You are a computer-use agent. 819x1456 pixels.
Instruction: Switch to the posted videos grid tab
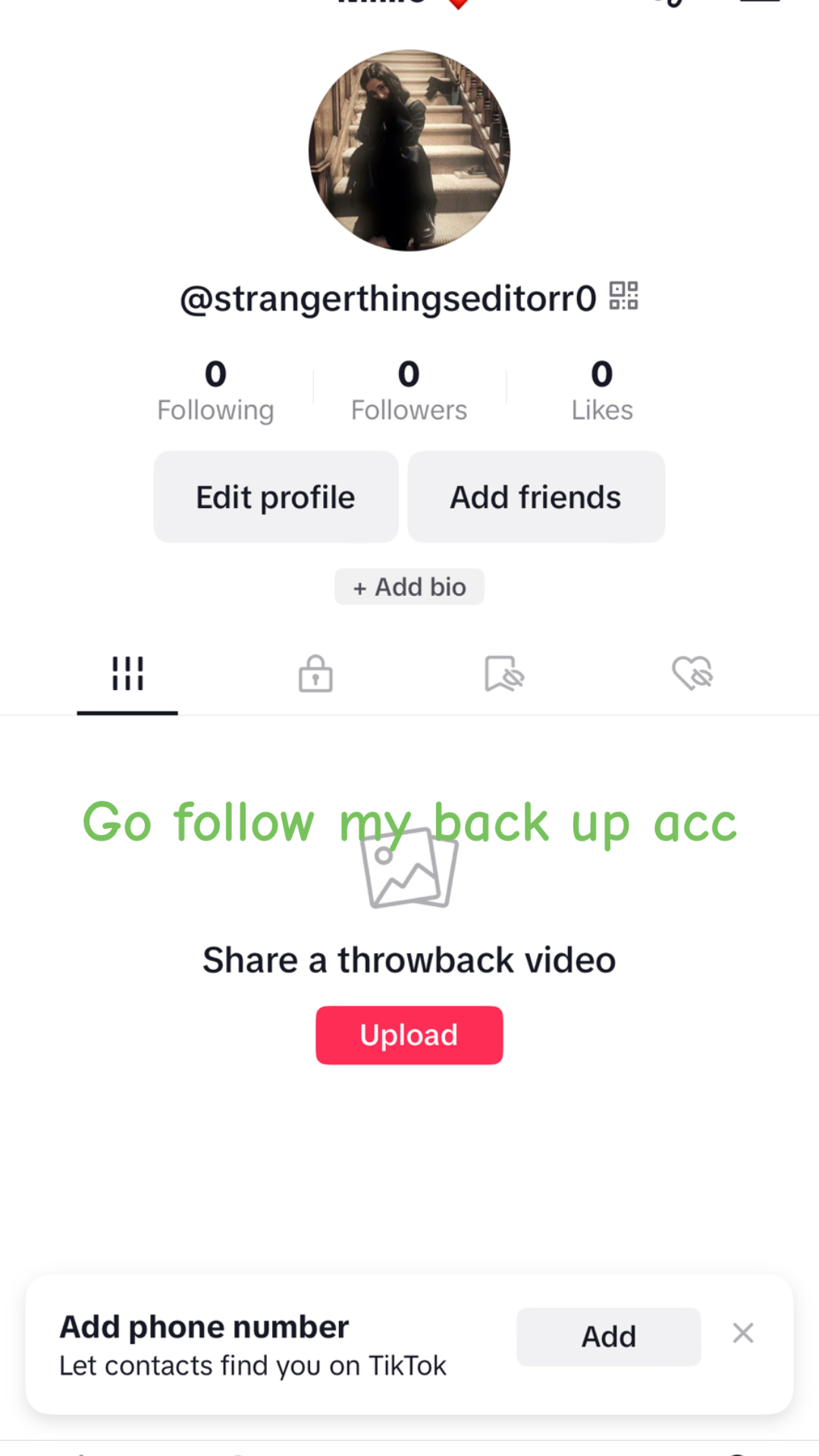(127, 673)
